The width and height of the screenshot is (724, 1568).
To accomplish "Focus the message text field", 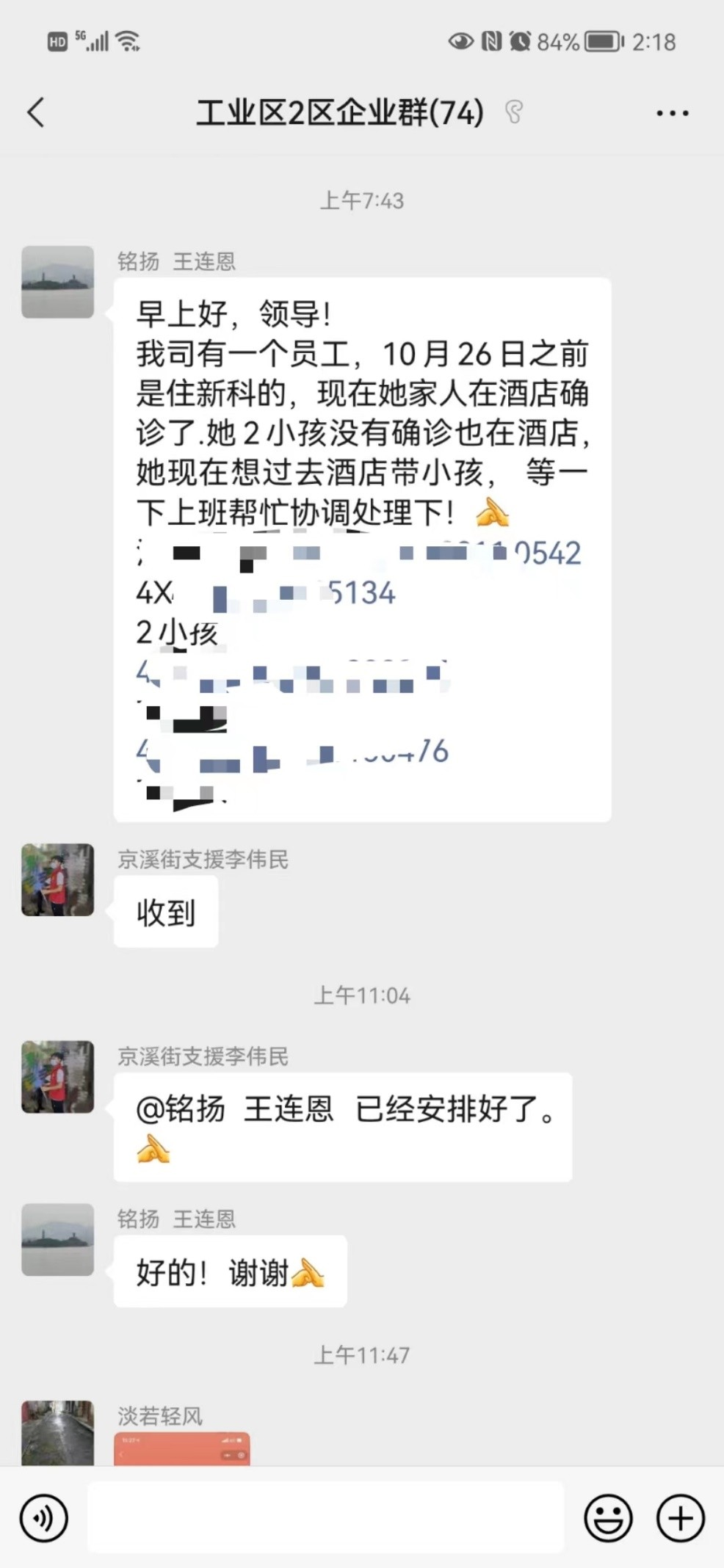I will click(x=325, y=1517).
